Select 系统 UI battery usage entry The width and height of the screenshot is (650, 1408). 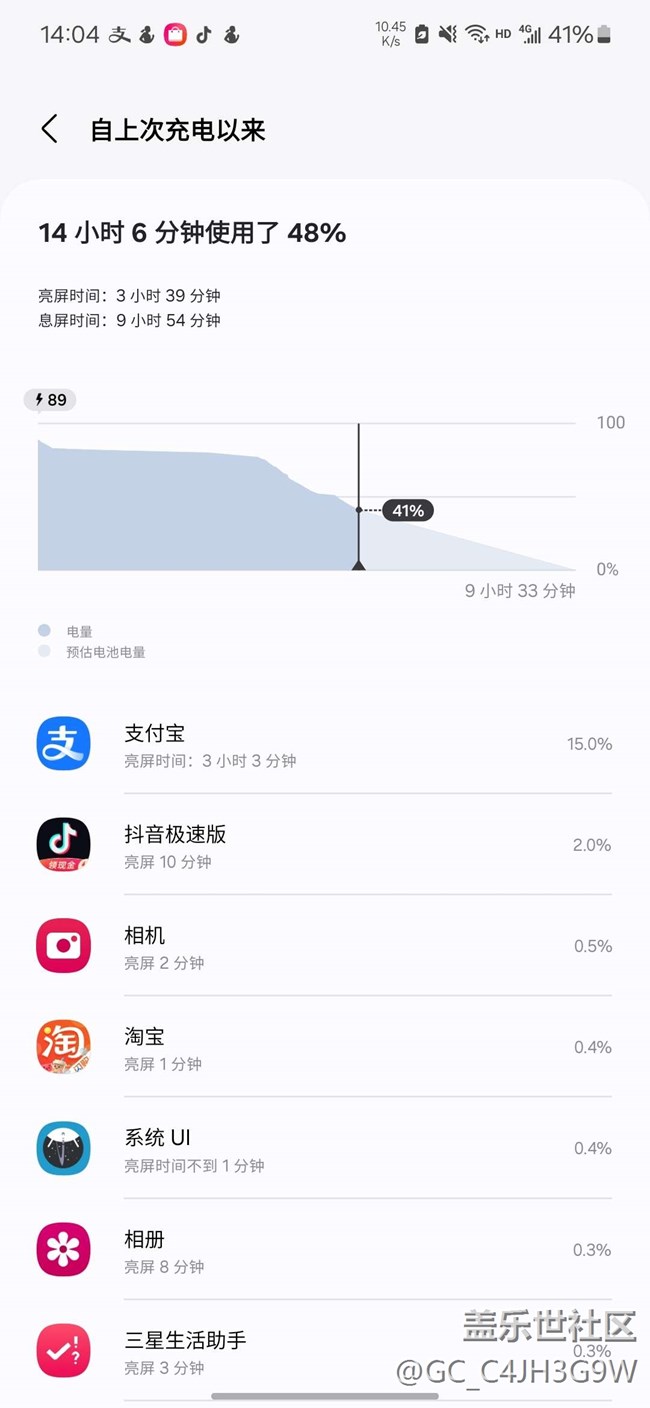(324, 1149)
